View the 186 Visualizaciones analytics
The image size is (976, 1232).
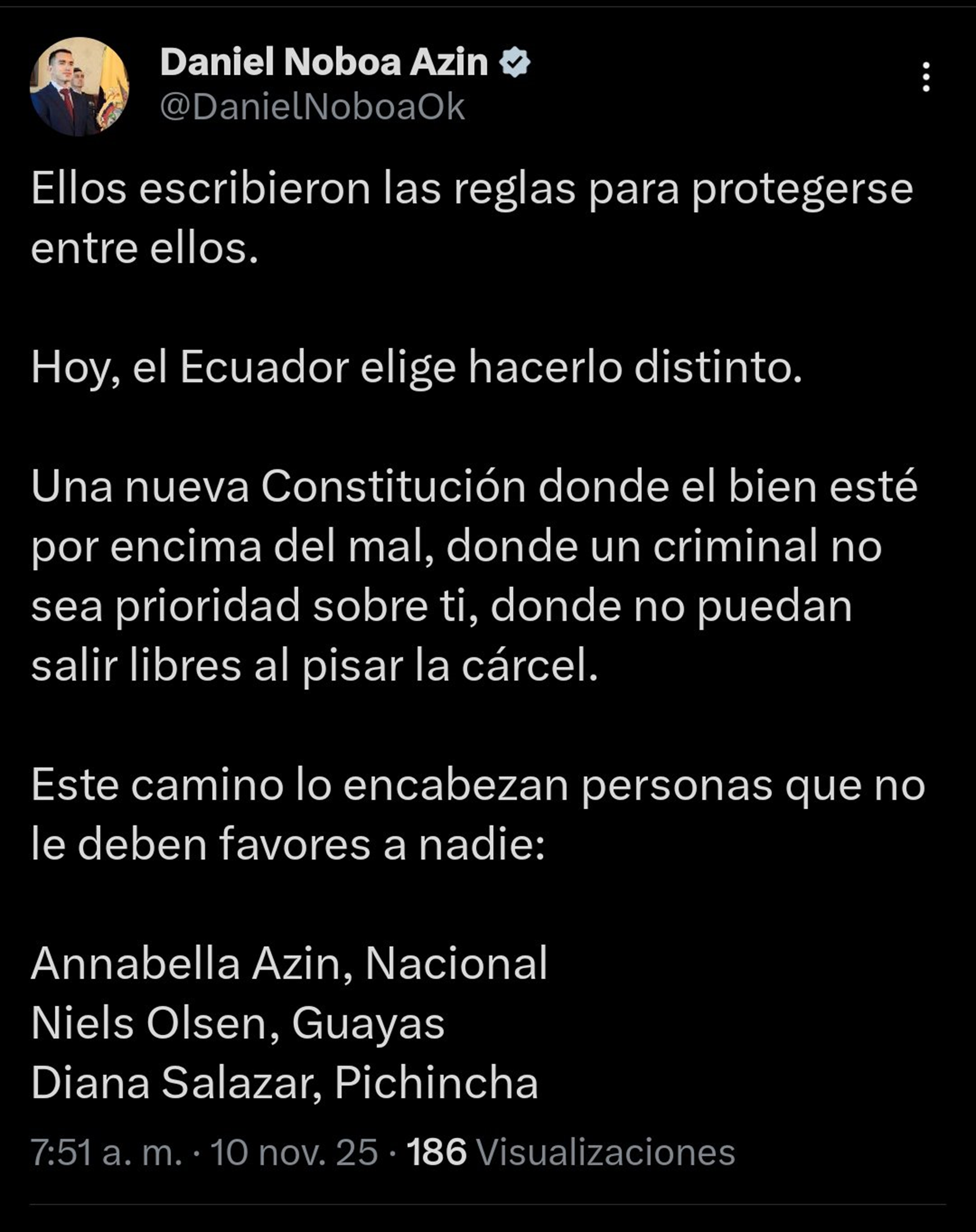click(571, 1152)
